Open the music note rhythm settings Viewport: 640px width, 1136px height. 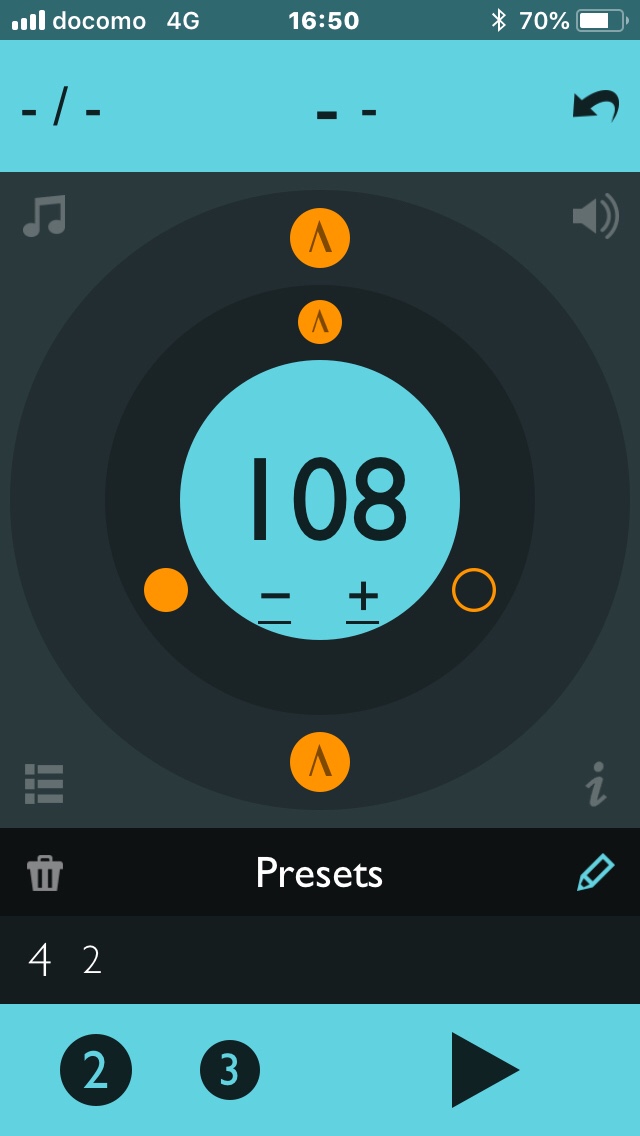(x=45, y=216)
